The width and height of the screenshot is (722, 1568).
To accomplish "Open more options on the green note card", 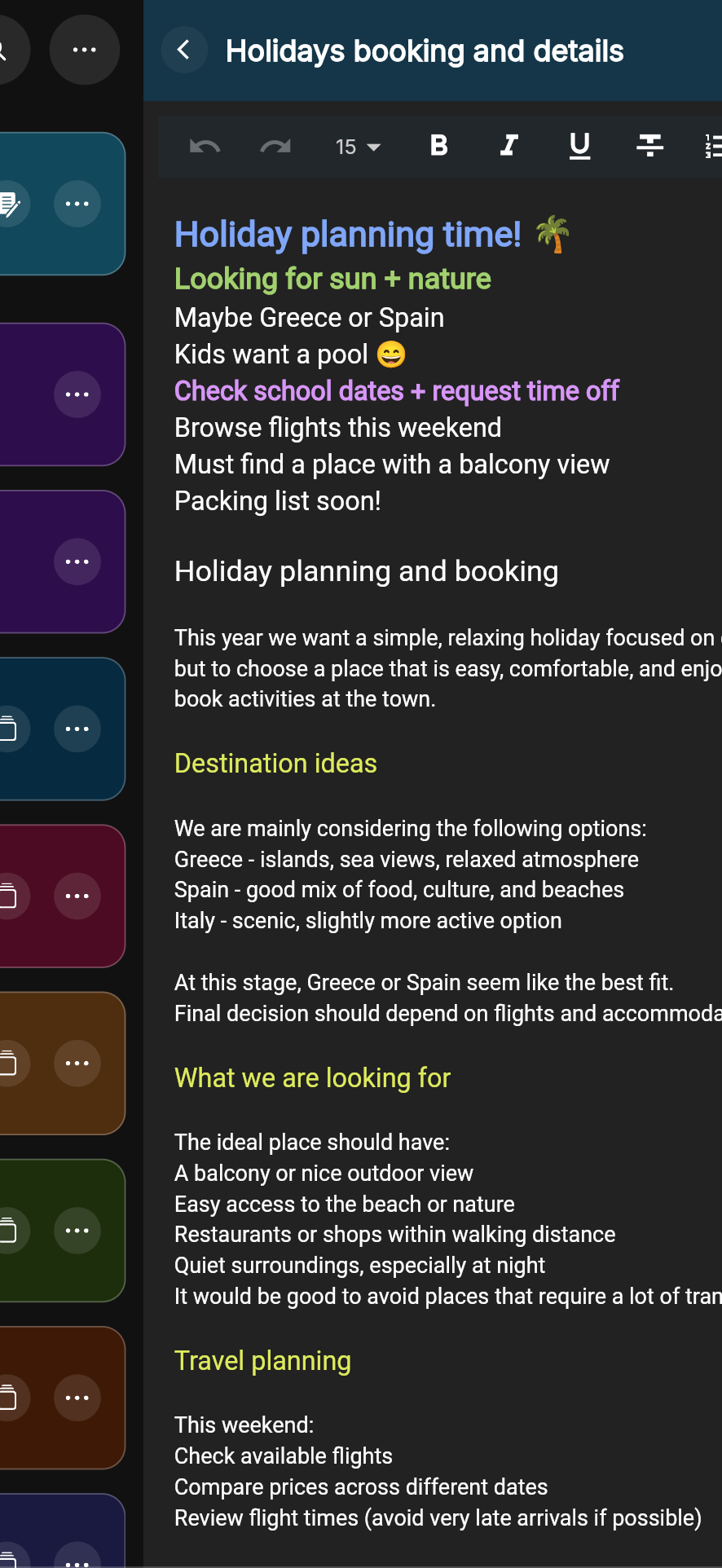I will point(77,1230).
